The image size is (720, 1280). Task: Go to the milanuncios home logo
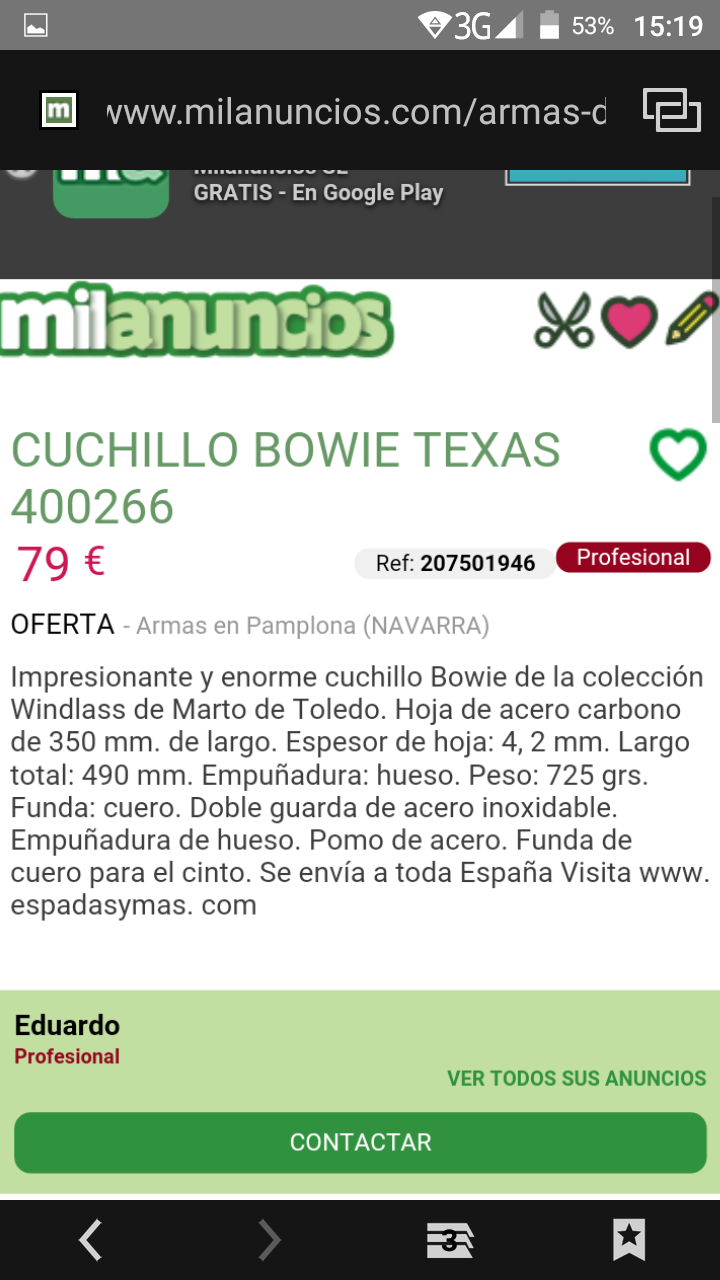pyautogui.click(x=197, y=322)
